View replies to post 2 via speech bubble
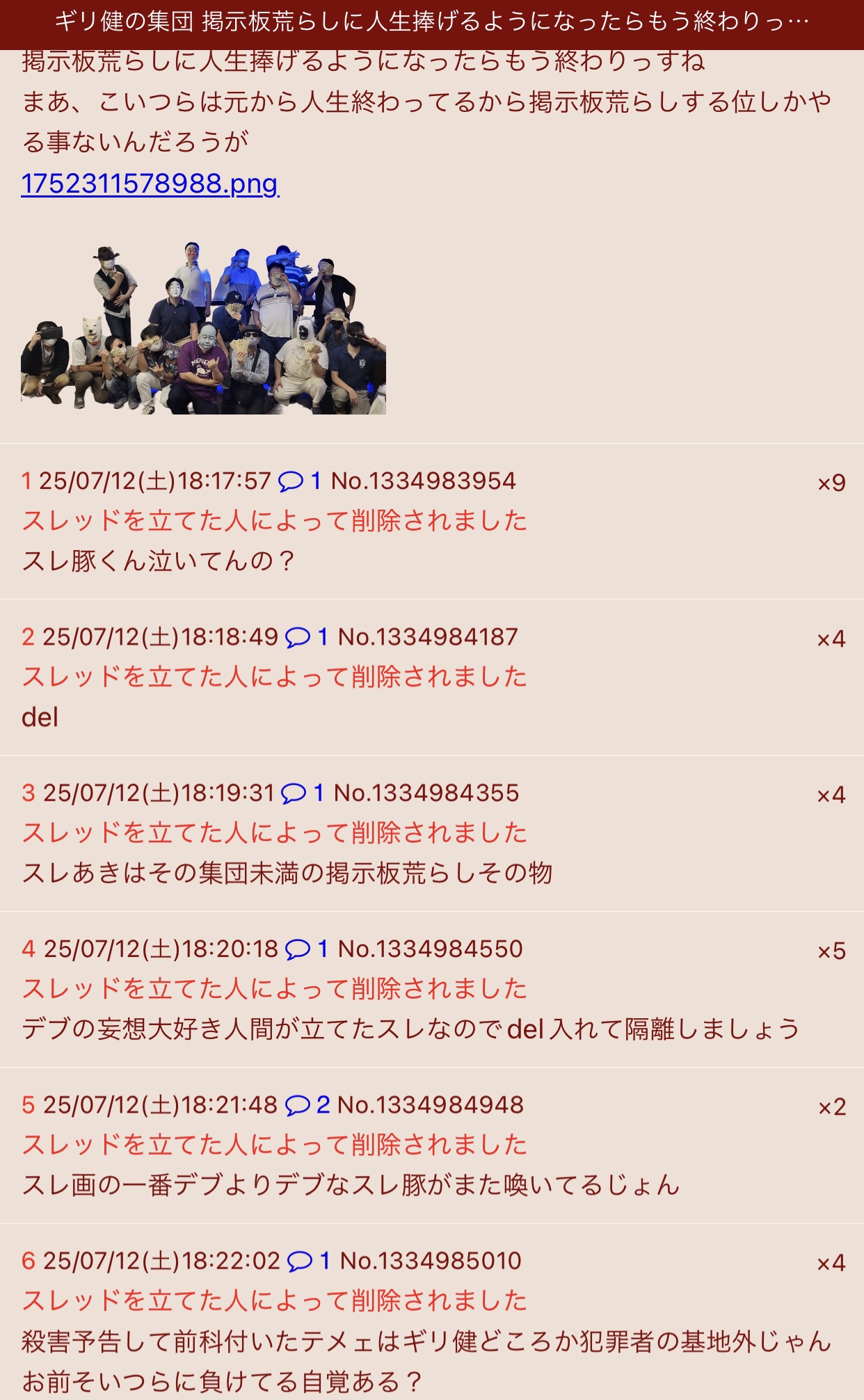This screenshot has width=864, height=1400. [307, 636]
